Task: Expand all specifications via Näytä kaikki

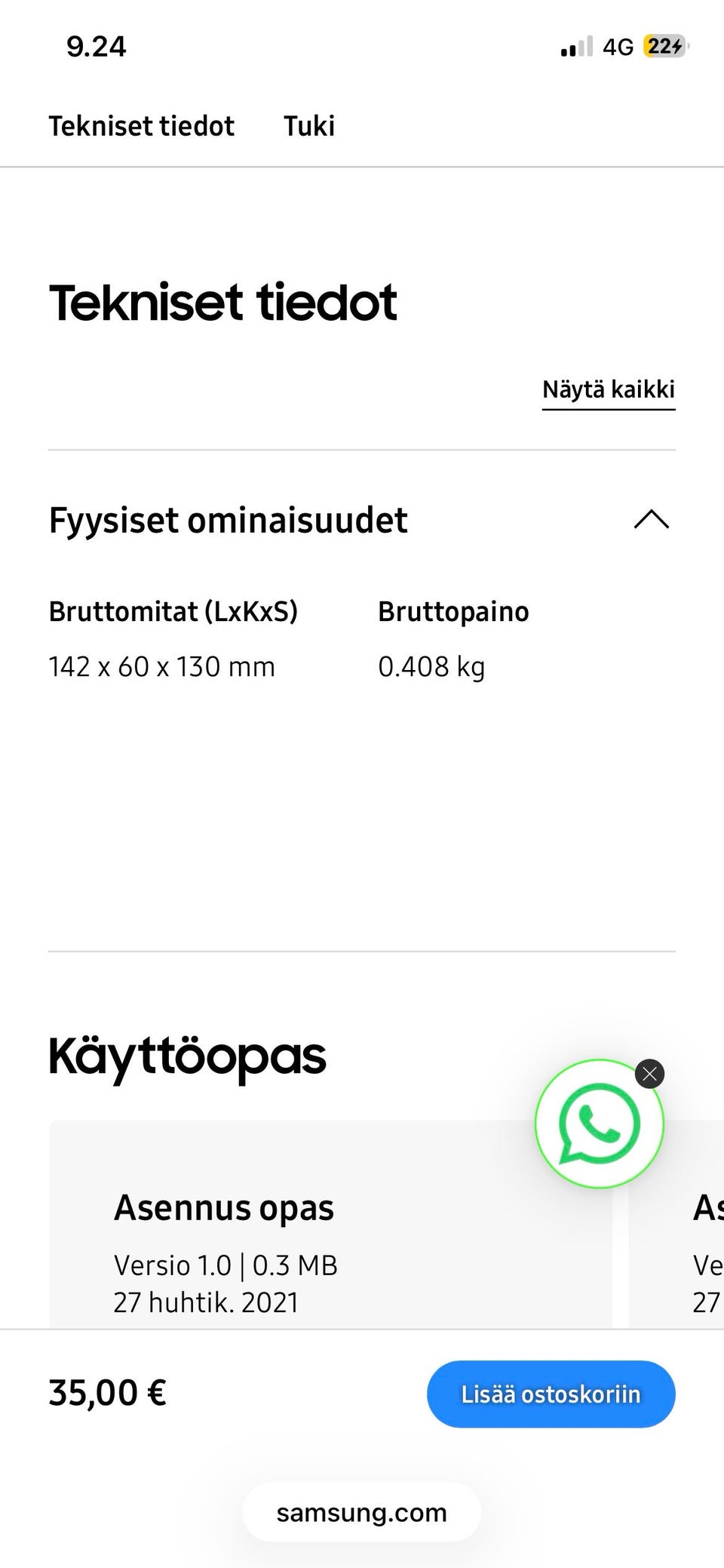Action: (x=608, y=389)
